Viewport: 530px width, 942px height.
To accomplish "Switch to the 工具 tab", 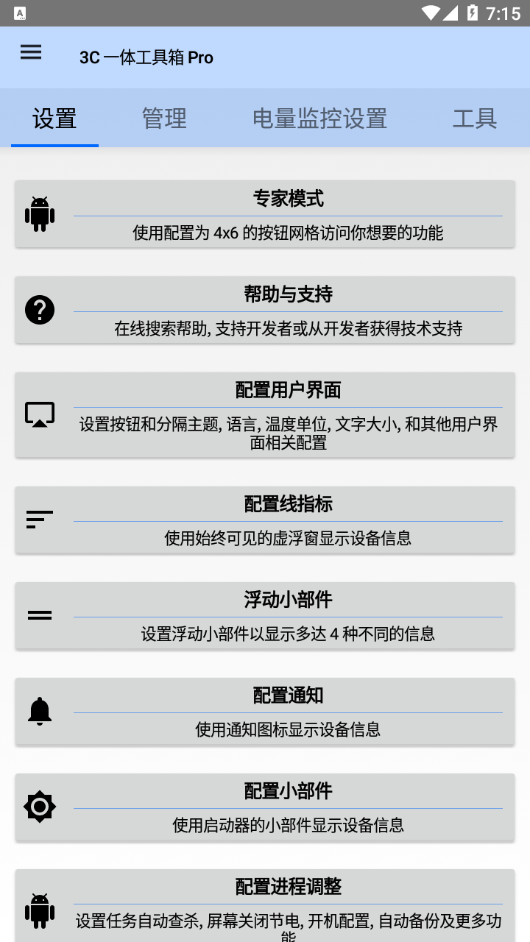I will pos(475,118).
